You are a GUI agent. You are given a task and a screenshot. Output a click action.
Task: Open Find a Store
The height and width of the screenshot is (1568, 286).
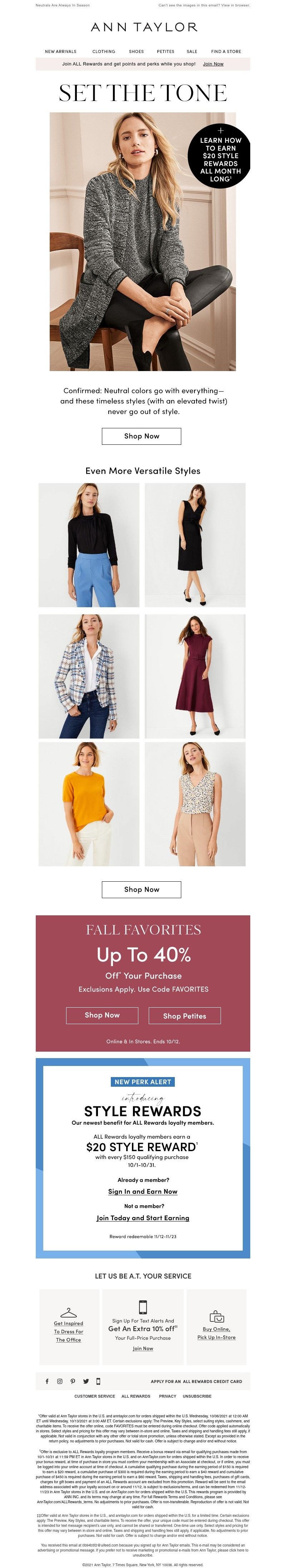click(226, 52)
